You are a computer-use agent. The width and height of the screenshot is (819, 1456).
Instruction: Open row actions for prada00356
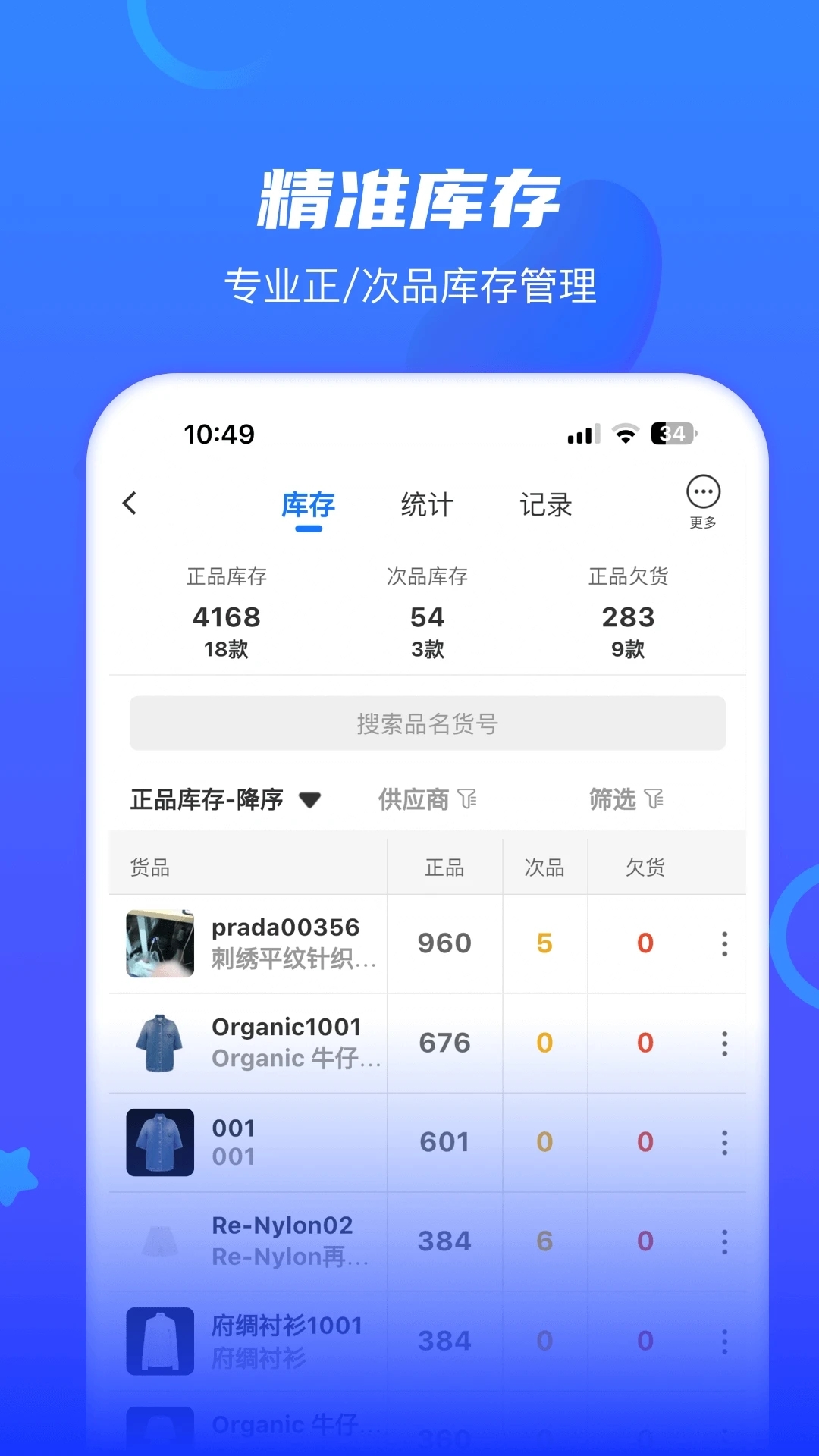coord(724,943)
